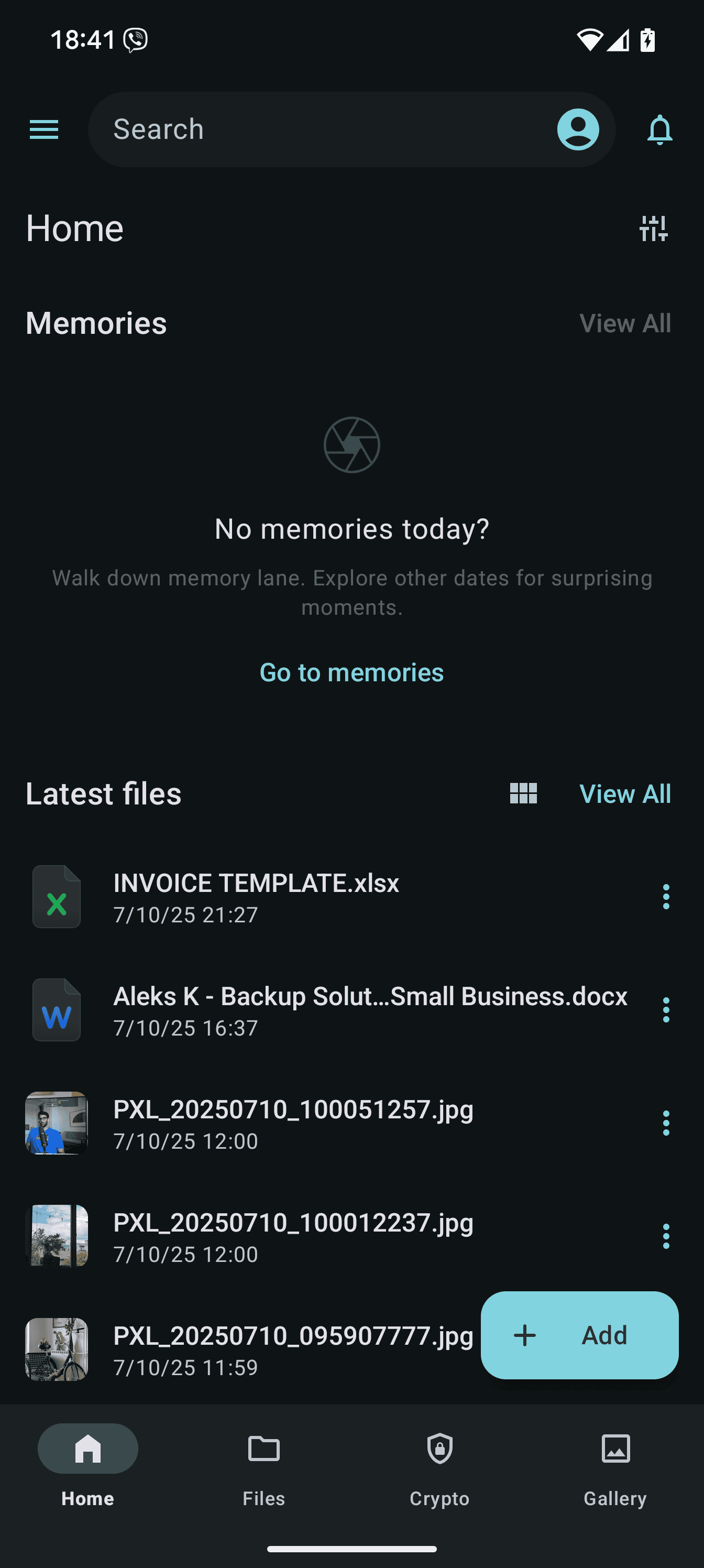Switch to the Gallery tab

615,1466
